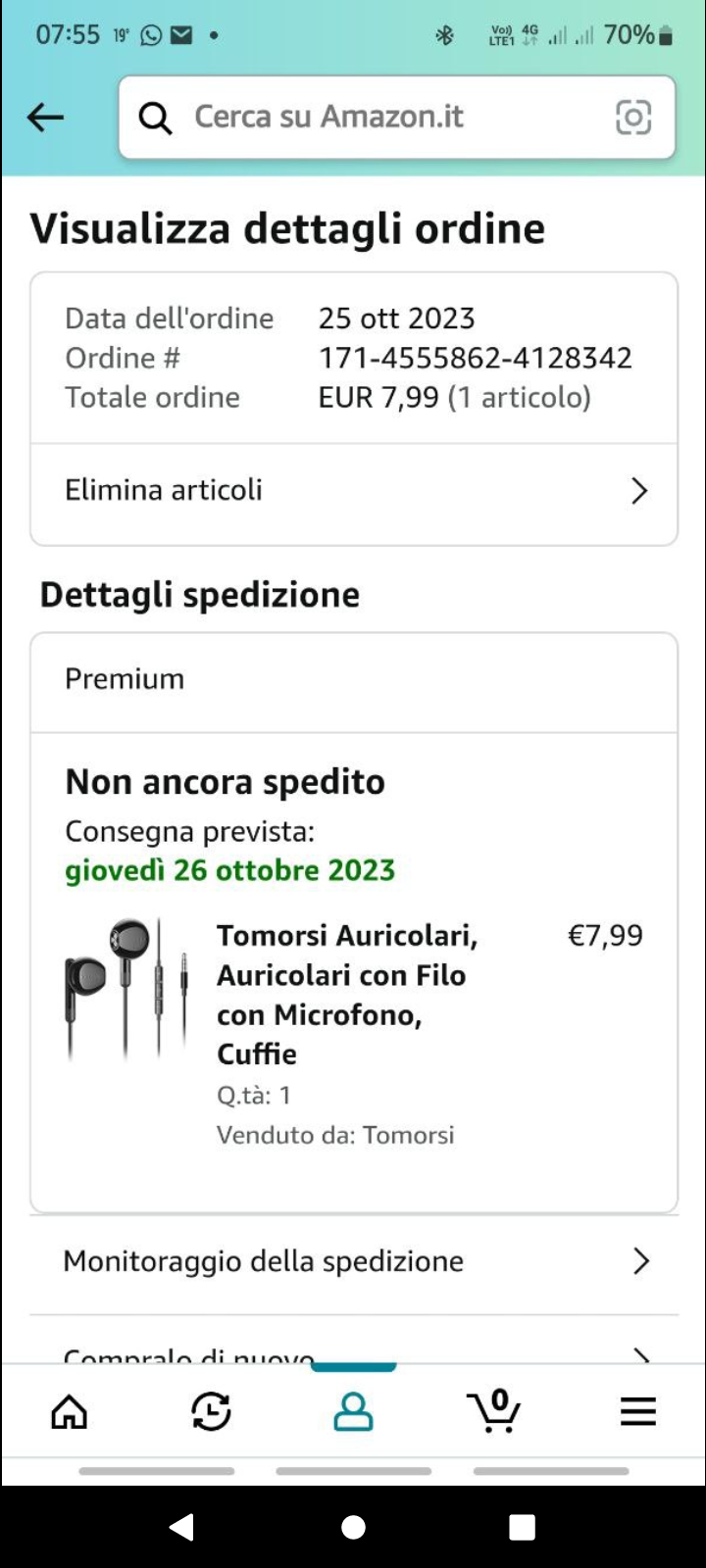Switch to the account profile tab
The height and width of the screenshot is (1568, 706).
353,1412
